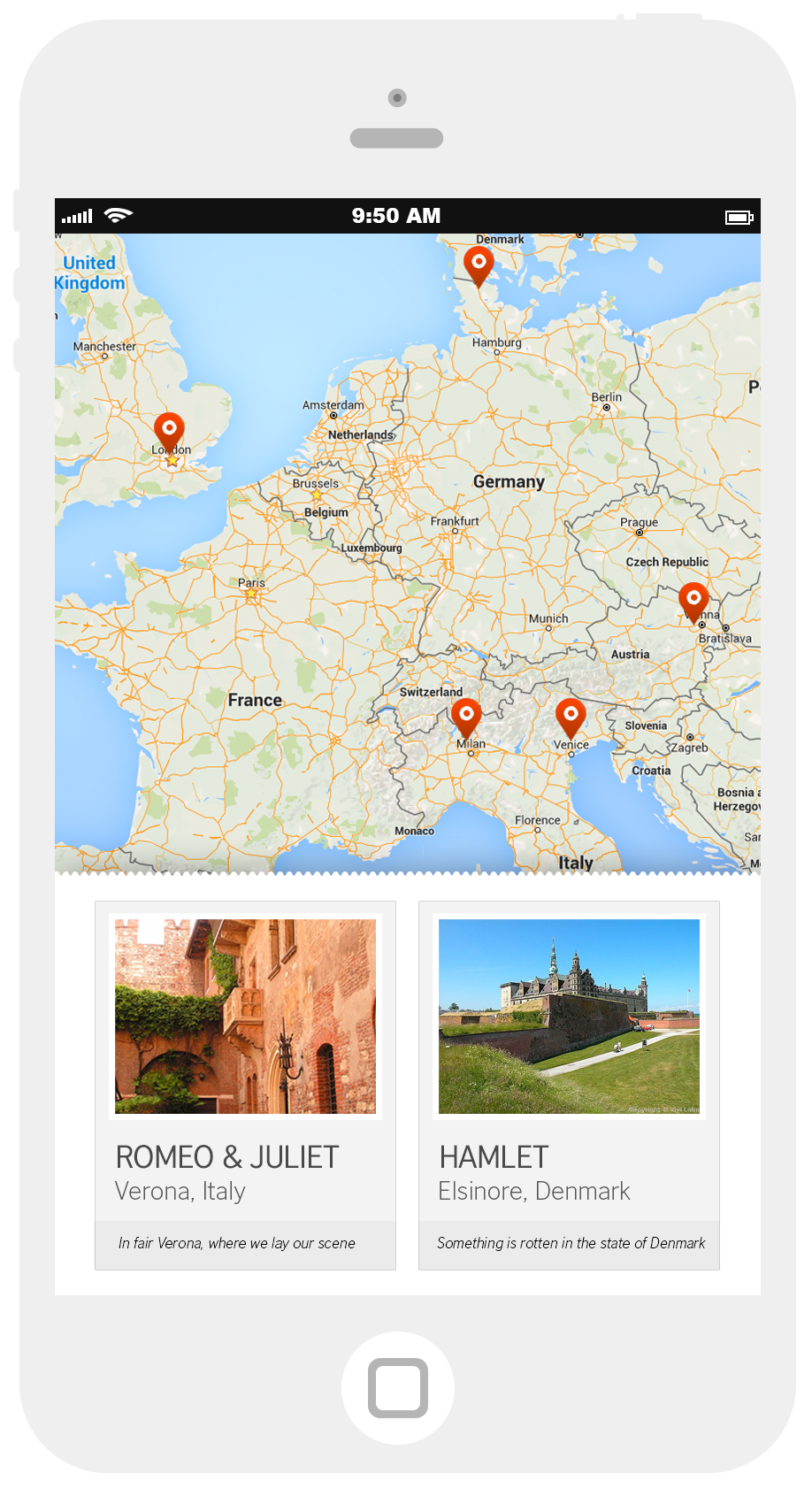The height and width of the screenshot is (1489, 812).
Task: Open the Romeo & Juliet card
Action: (245, 1086)
